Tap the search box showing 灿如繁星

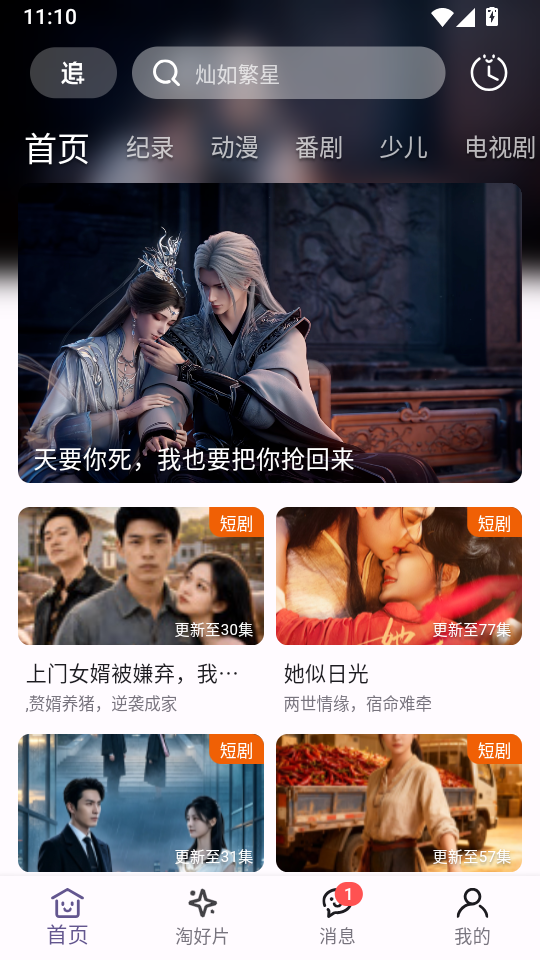click(288, 73)
